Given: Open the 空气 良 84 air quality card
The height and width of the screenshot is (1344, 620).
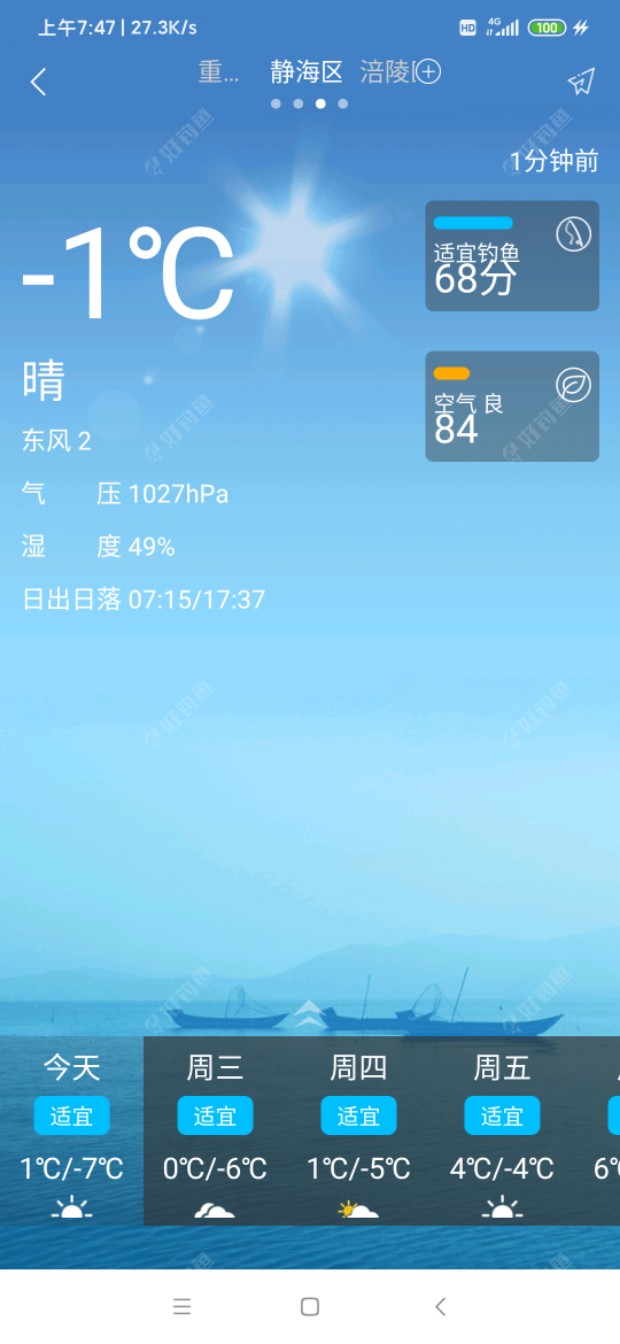Looking at the screenshot, I should click(x=512, y=406).
